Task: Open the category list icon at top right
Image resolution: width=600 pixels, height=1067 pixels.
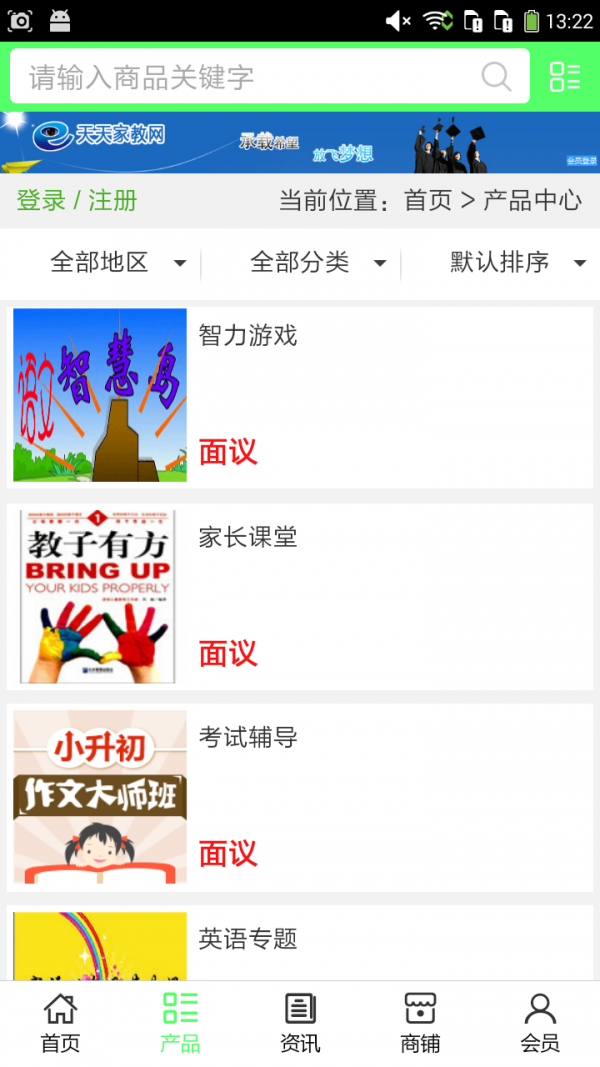Action: pyautogui.click(x=565, y=77)
